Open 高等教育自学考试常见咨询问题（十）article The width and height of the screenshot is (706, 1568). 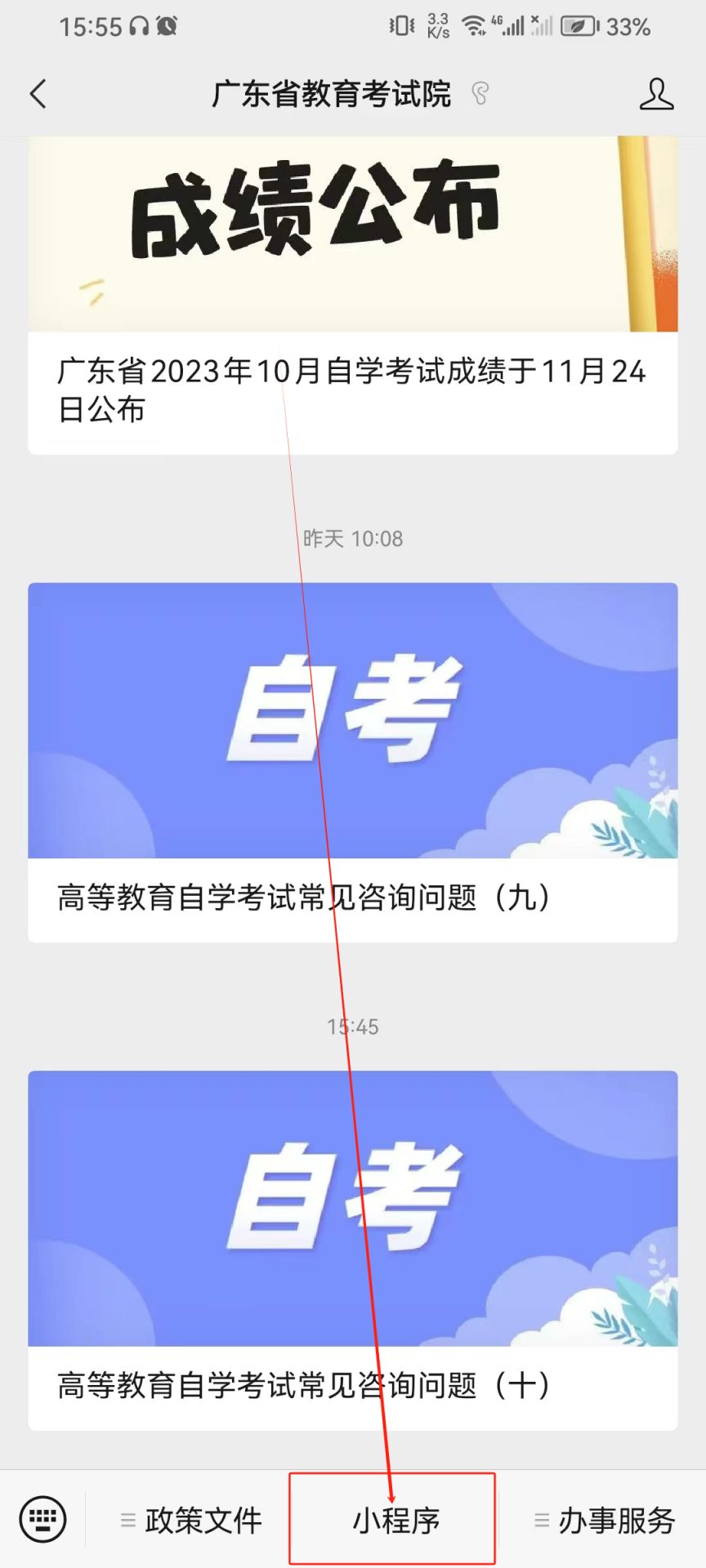(x=352, y=1249)
